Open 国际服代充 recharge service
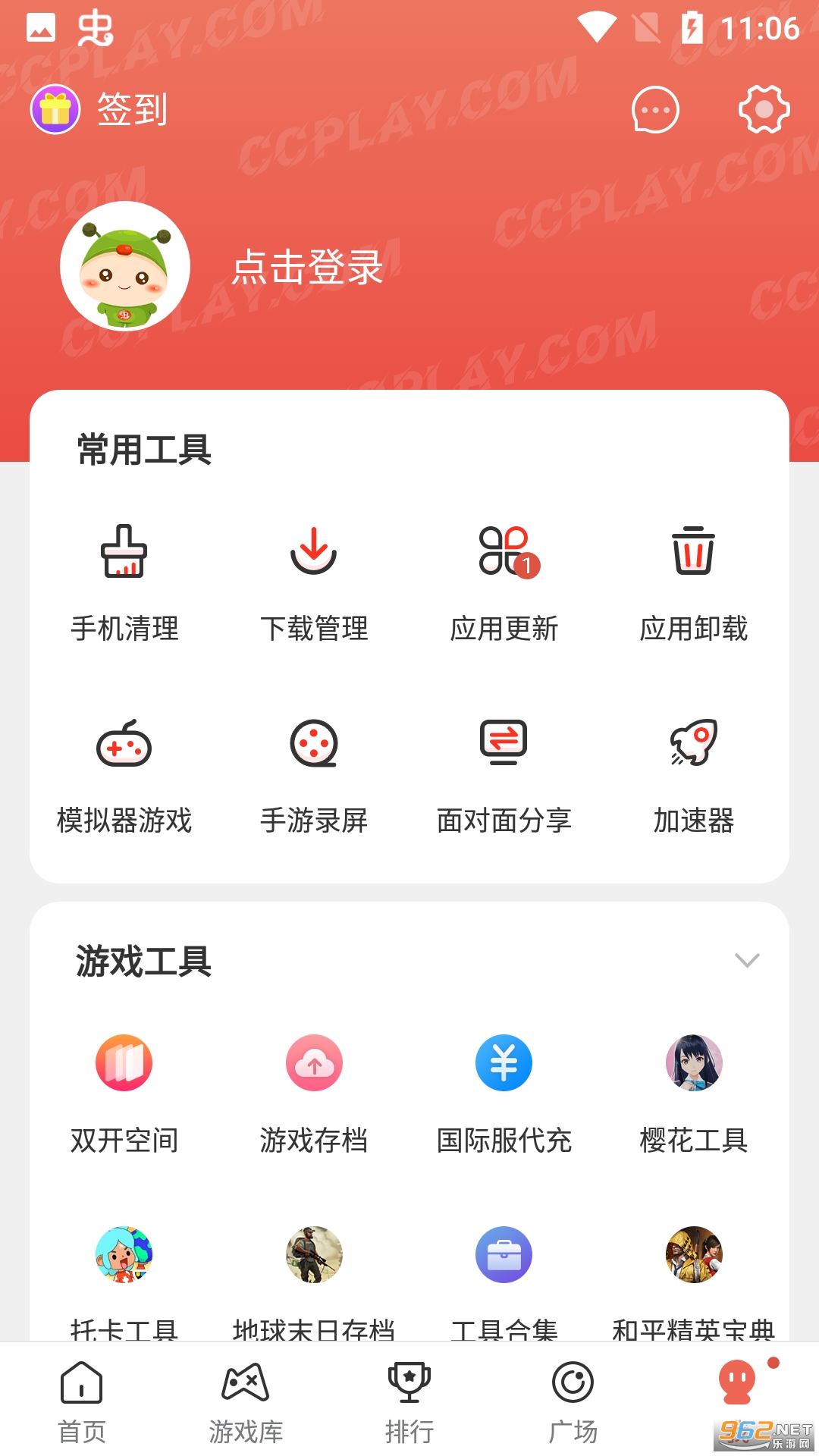 point(504,1094)
